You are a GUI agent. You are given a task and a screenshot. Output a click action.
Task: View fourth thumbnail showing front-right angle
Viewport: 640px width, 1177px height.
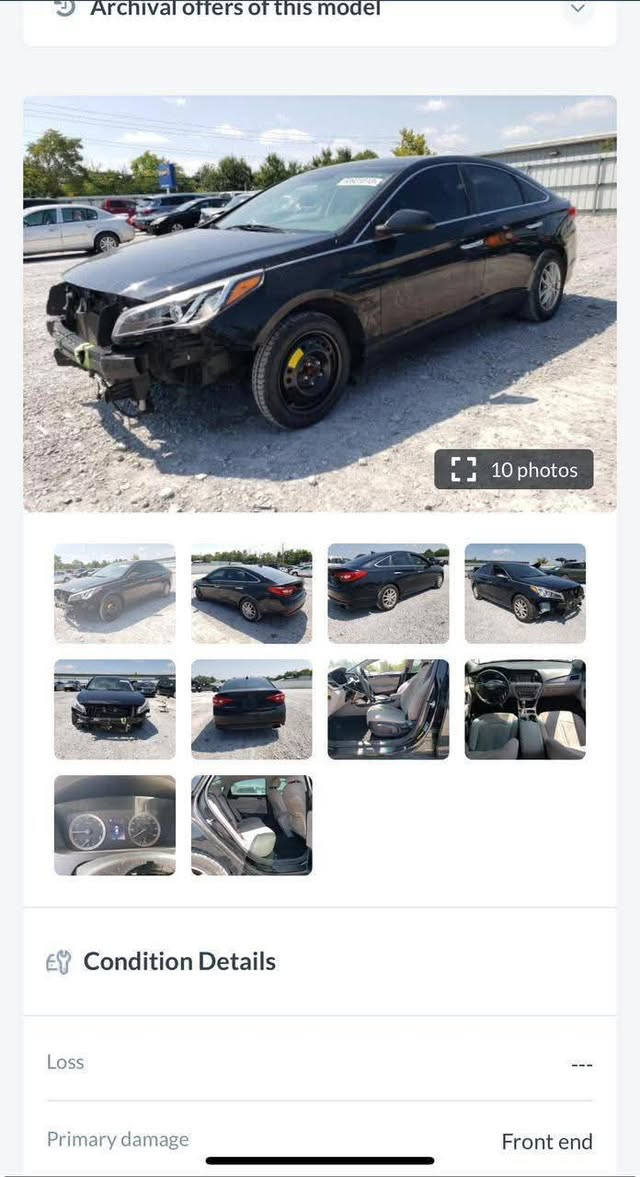tap(525, 593)
